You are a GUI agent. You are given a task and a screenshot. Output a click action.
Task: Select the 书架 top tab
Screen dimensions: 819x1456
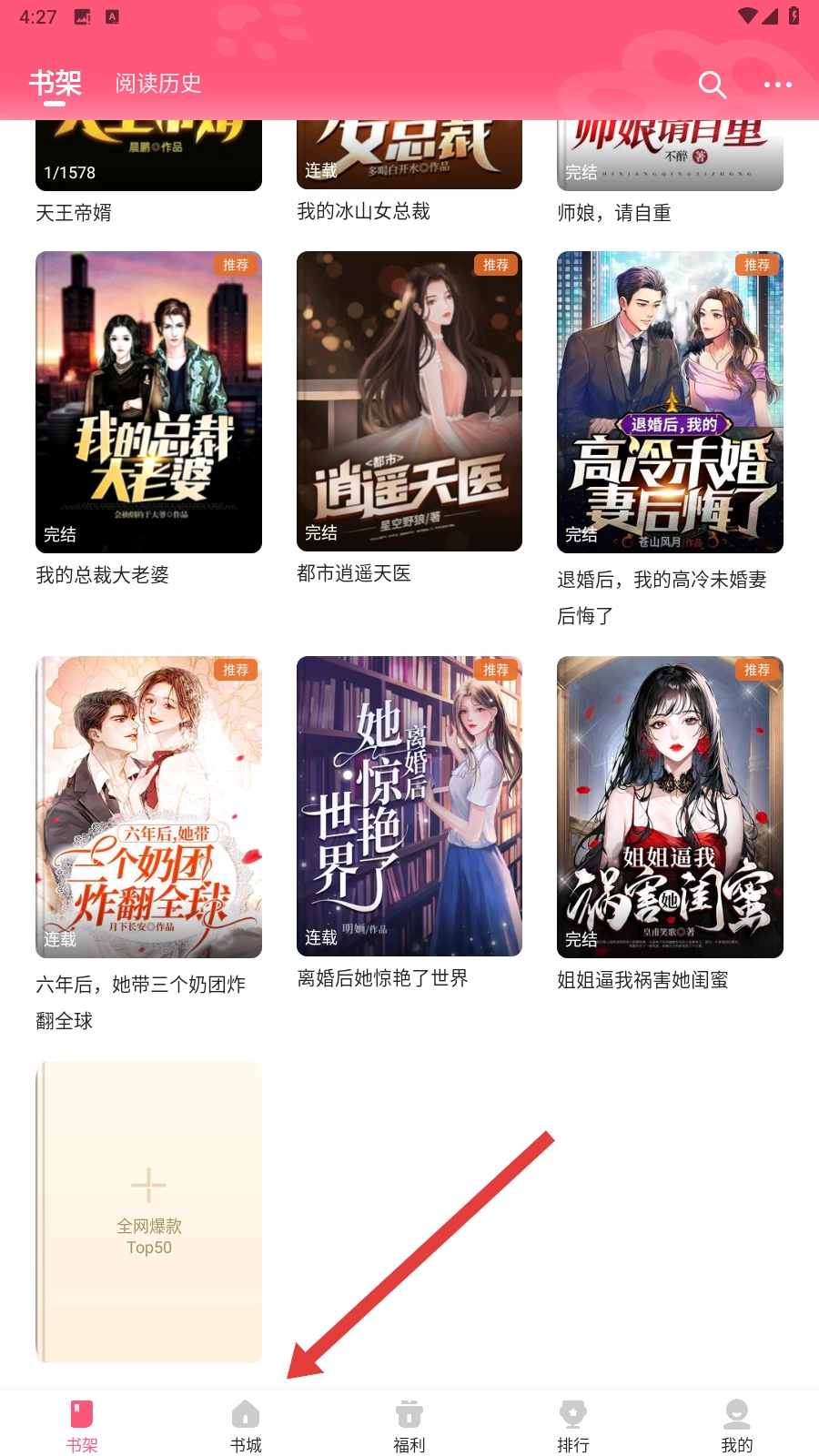click(x=55, y=84)
